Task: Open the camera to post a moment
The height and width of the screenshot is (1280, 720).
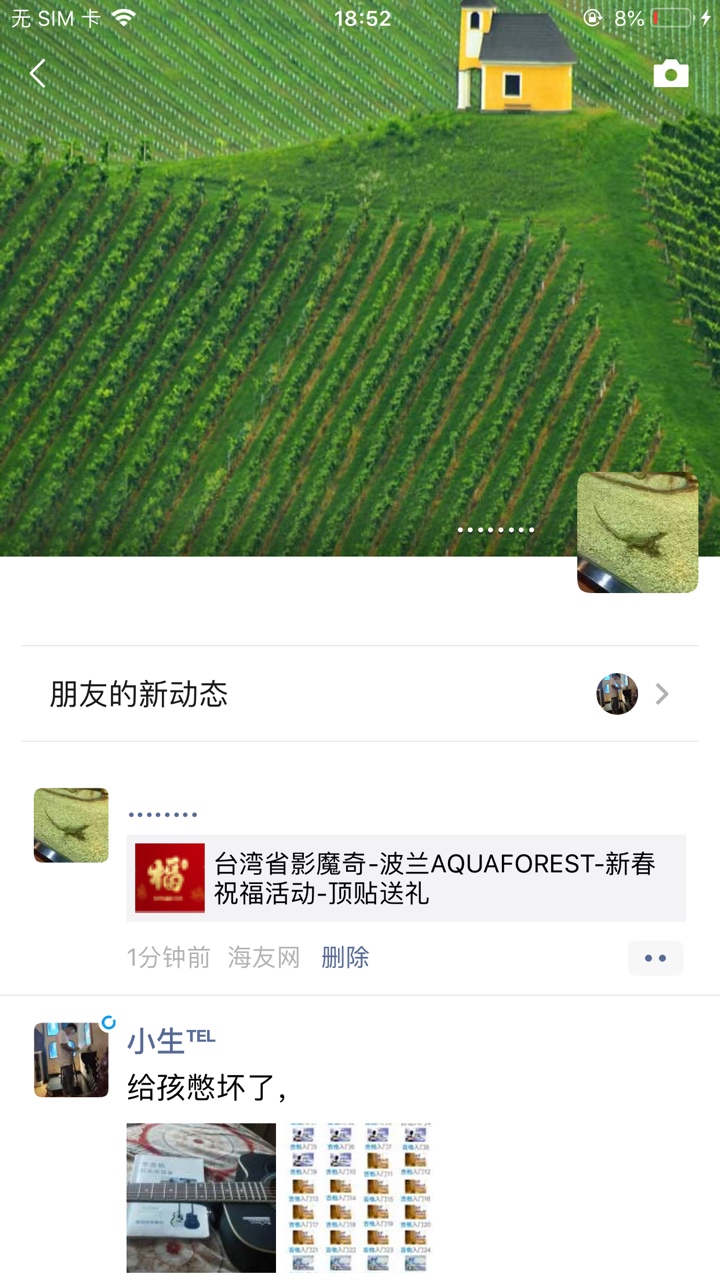Action: (671, 74)
